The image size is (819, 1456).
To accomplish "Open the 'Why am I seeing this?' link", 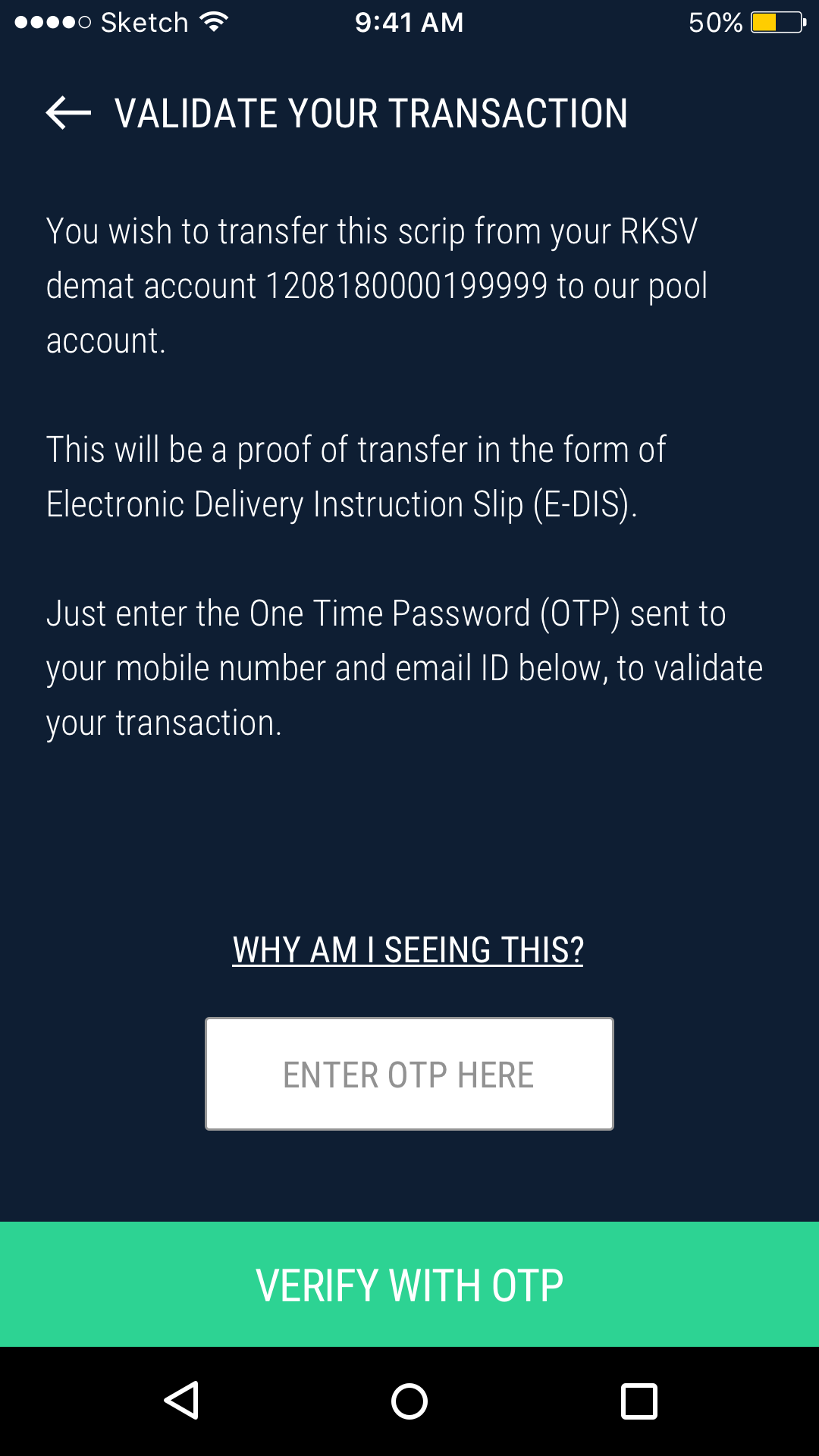I will pyautogui.click(x=408, y=950).
